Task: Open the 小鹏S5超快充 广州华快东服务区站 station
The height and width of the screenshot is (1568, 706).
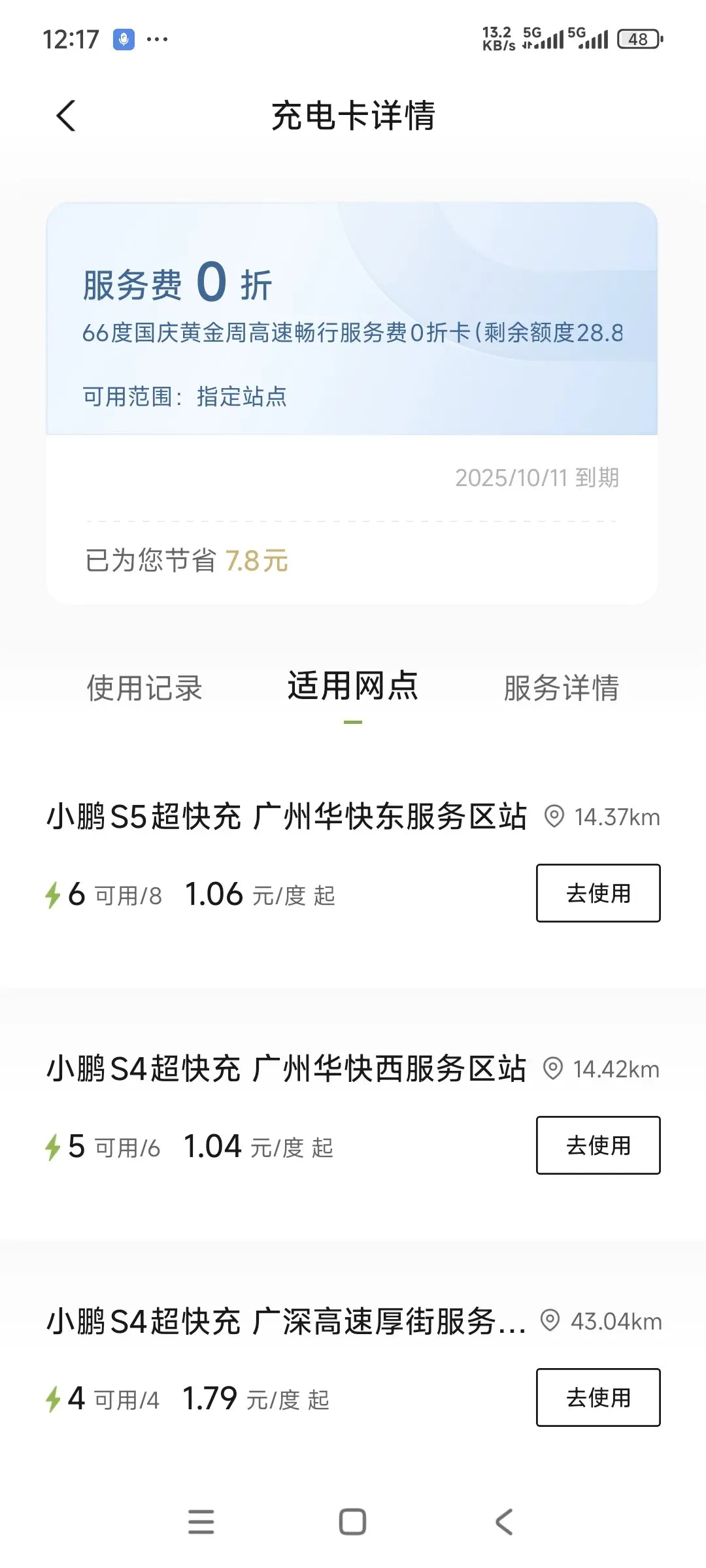Action: [286, 817]
